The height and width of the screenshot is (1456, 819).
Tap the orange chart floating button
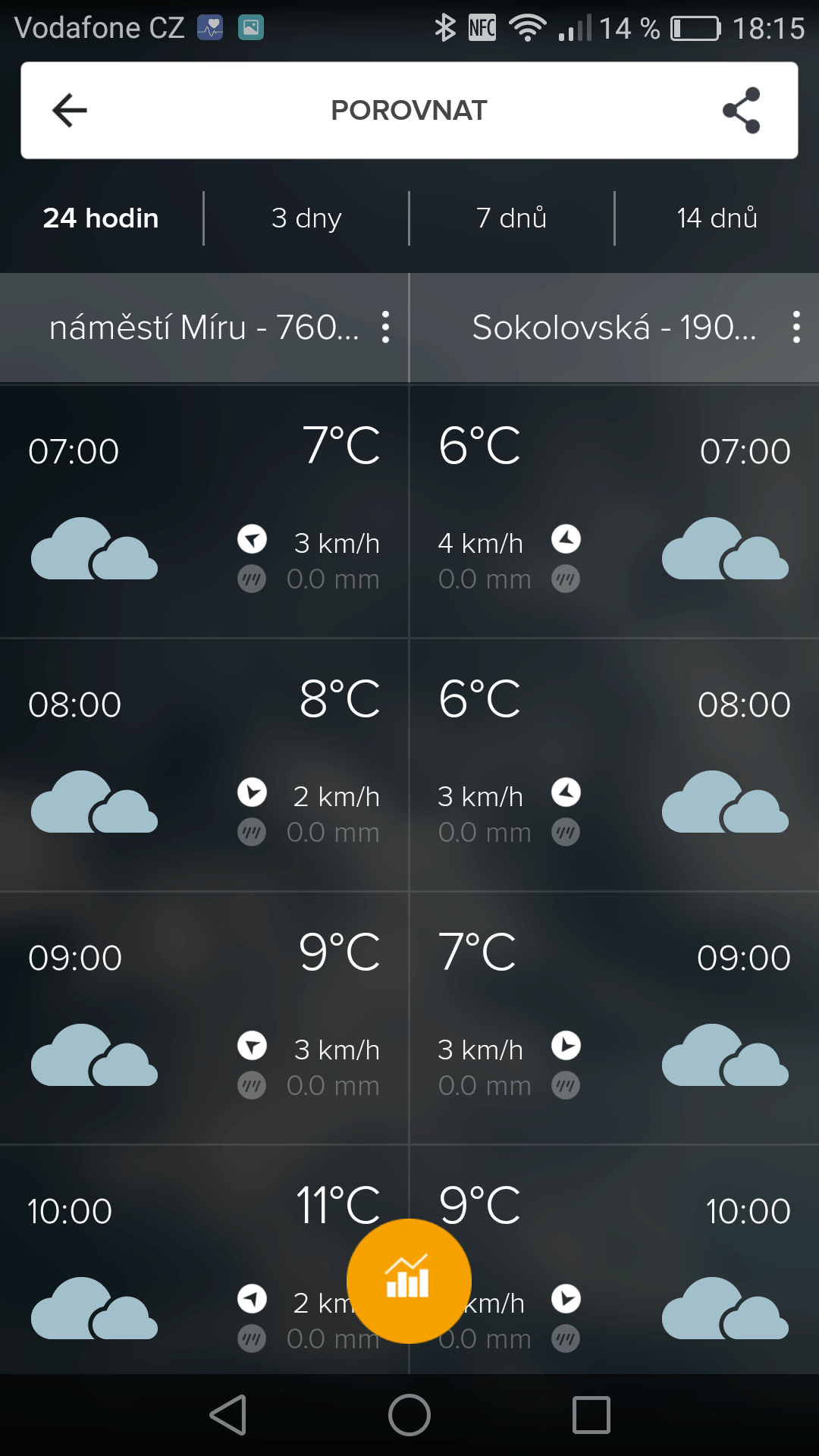409,1281
